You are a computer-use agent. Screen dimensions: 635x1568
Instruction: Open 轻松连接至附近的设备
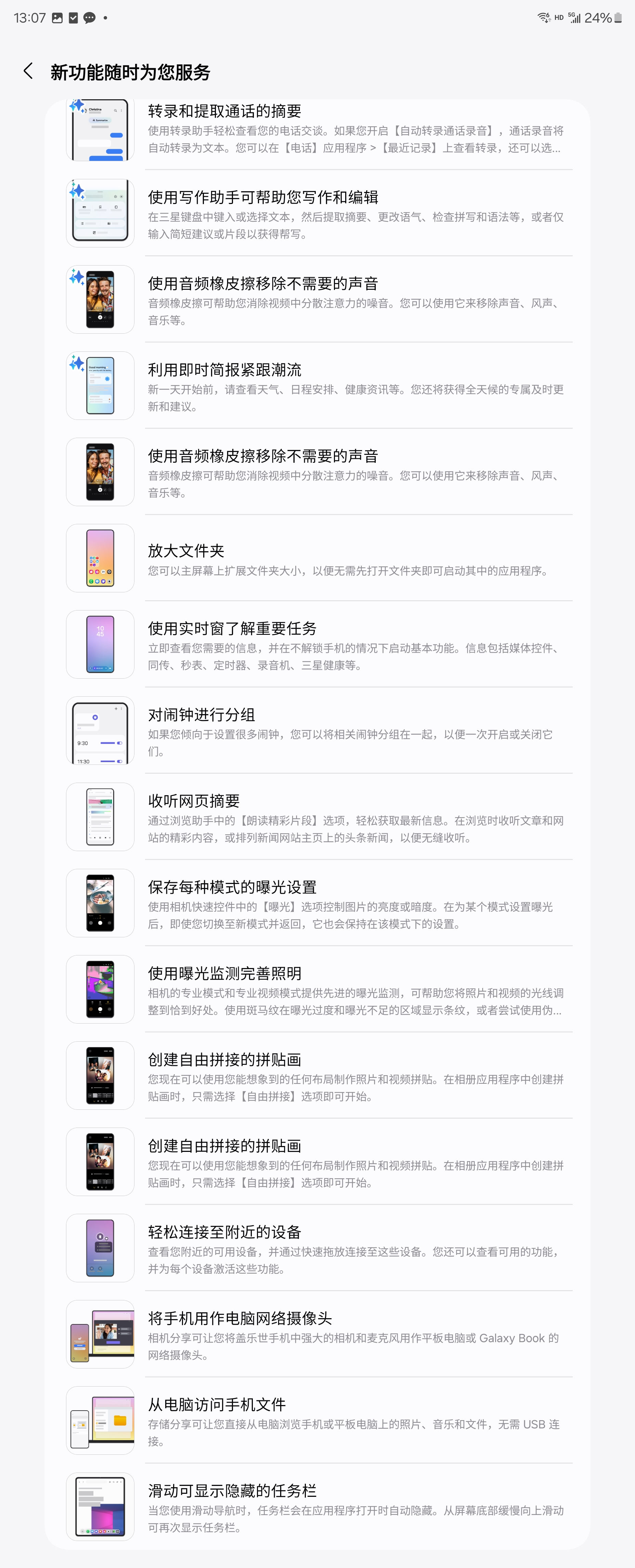tap(316, 1248)
